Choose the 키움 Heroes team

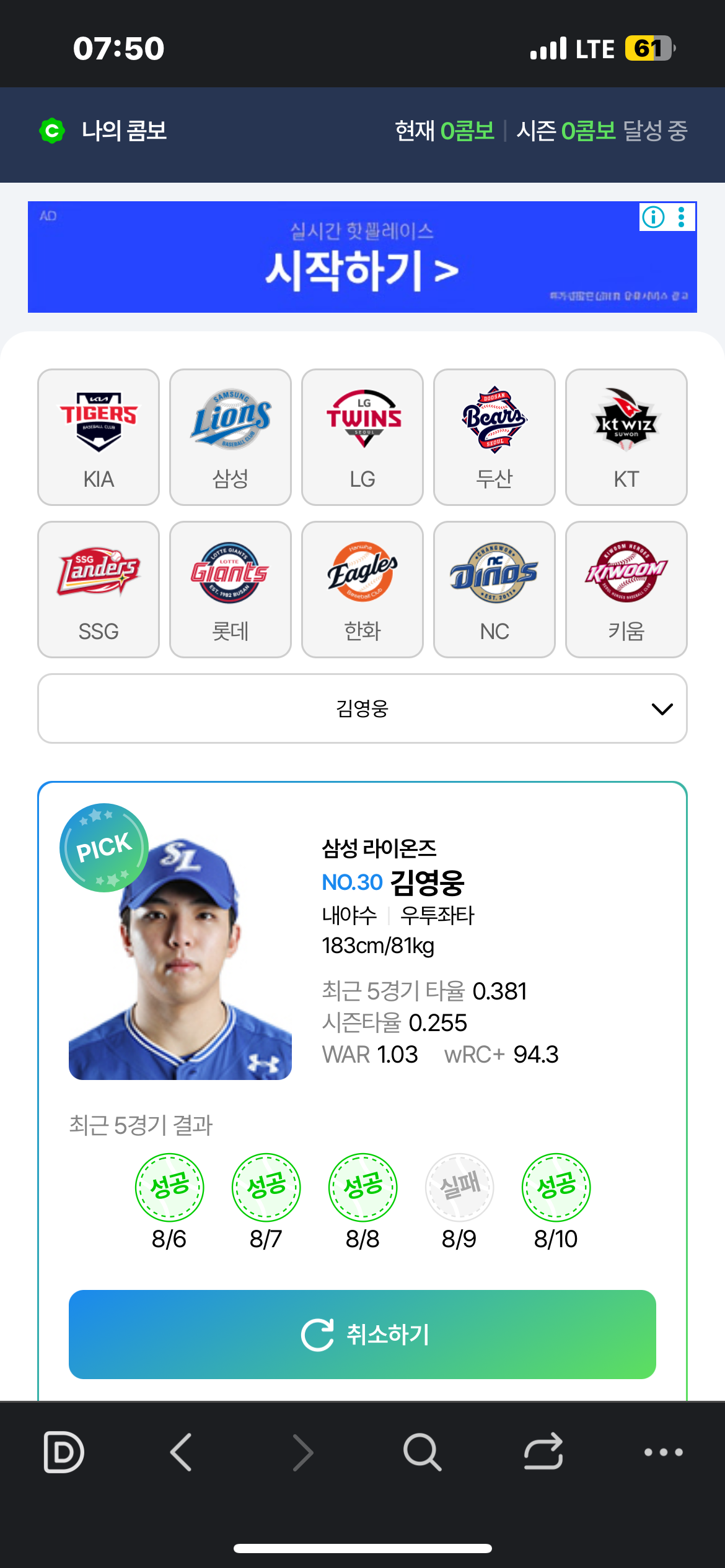coord(626,590)
